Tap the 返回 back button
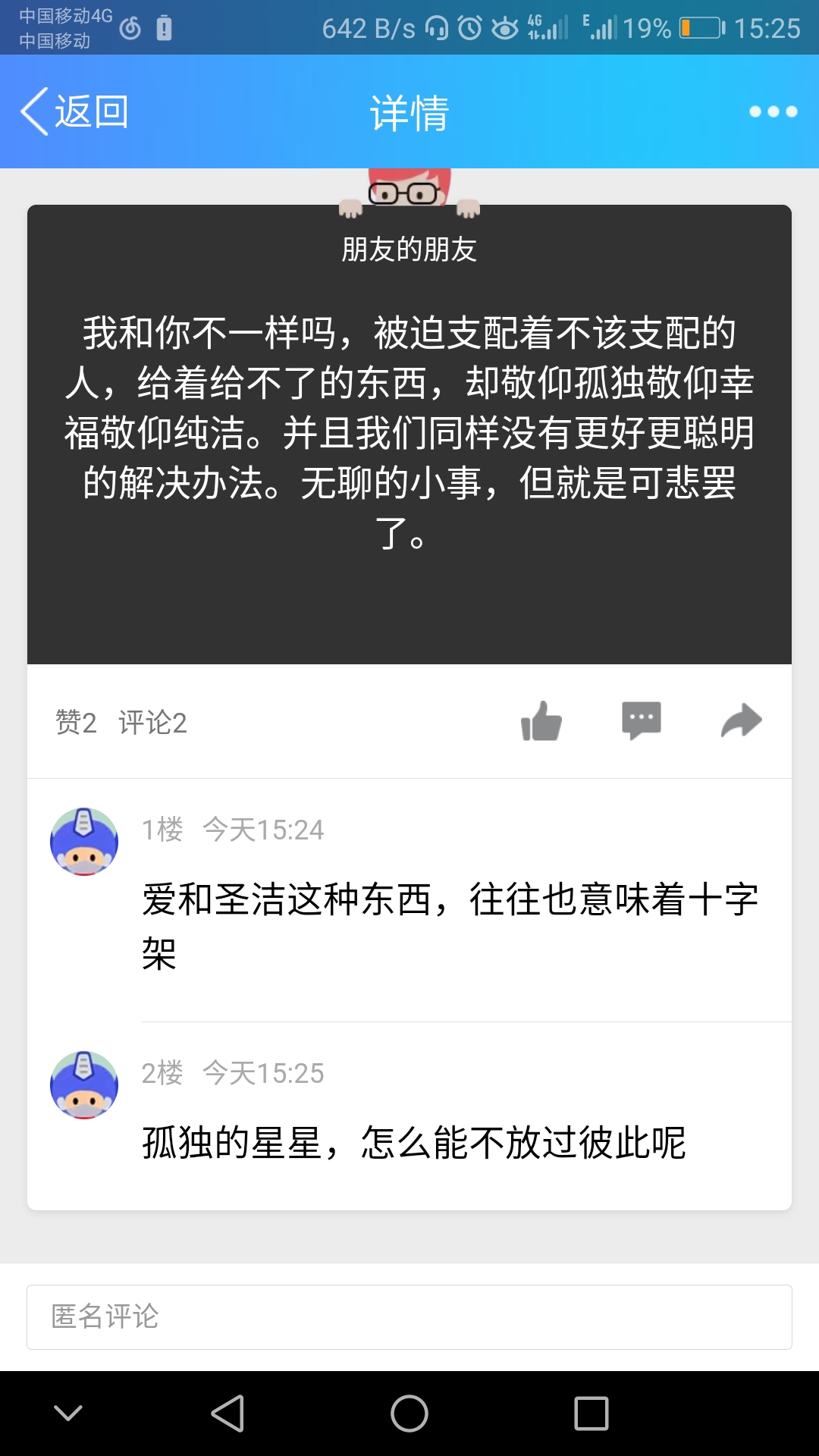The width and height of the screenshot is (819, 1456). 74,111
